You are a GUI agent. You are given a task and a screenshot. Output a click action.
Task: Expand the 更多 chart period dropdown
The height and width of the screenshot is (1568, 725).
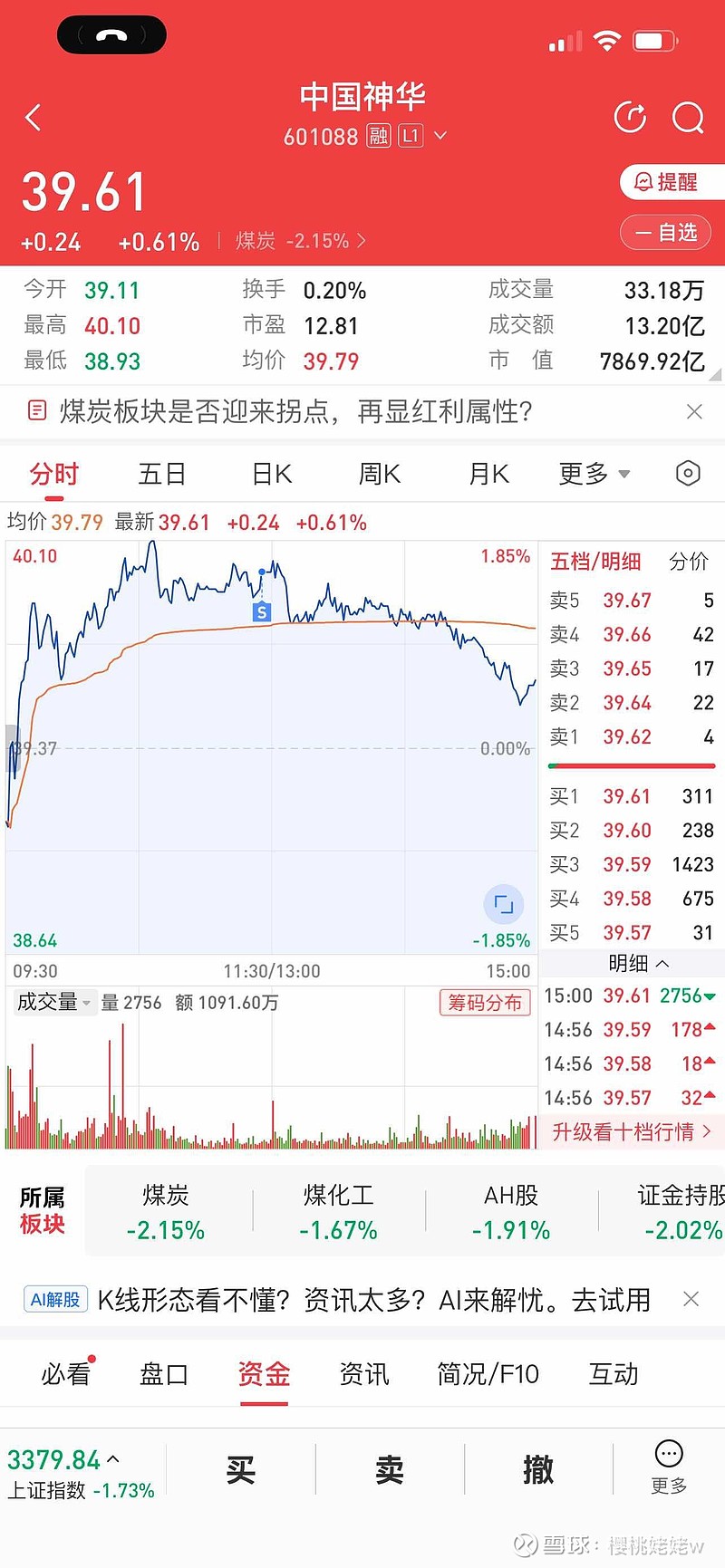pos(594,474)
